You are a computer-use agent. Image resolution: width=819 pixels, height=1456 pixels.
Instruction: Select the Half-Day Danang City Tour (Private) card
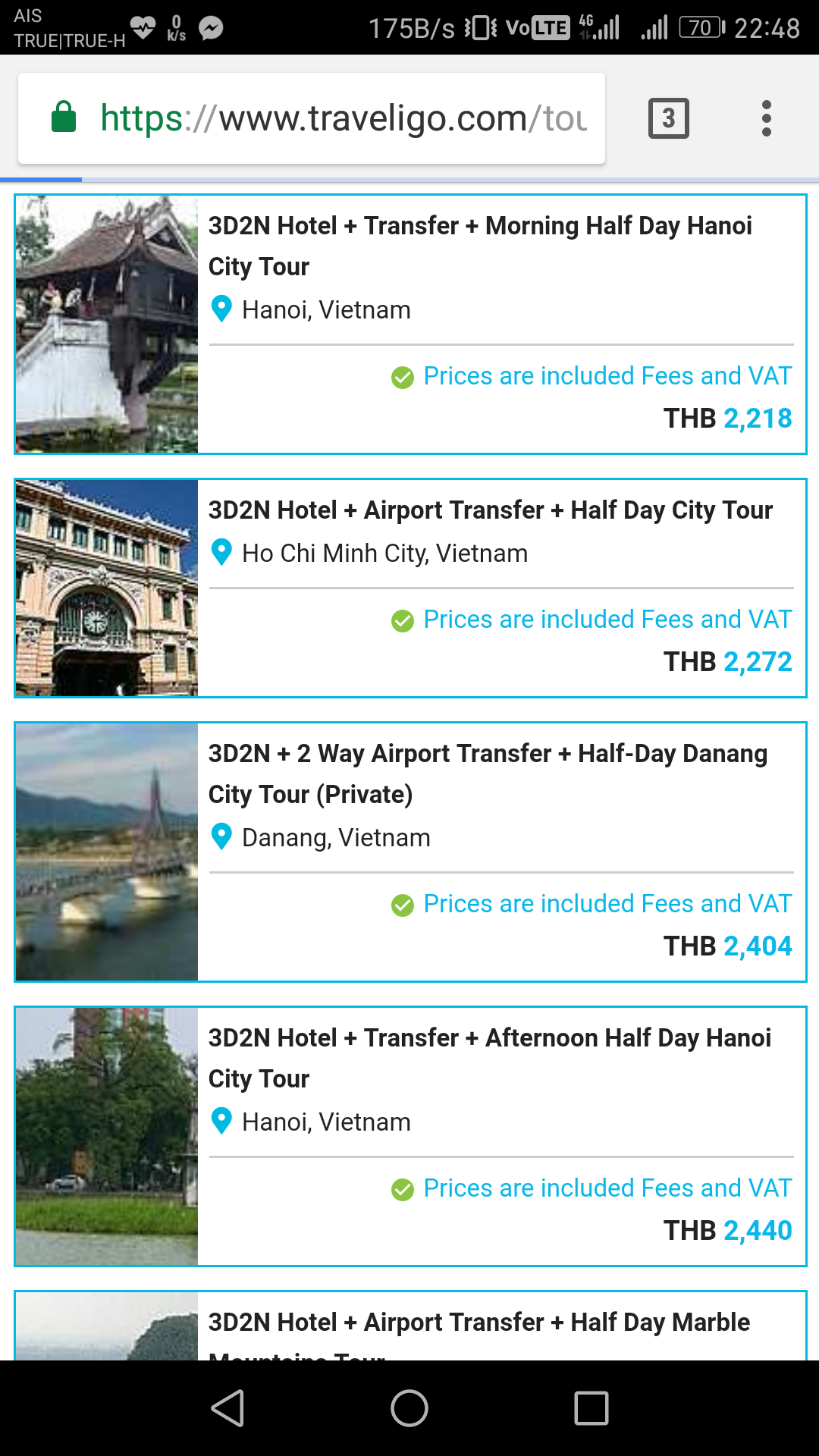tap(410, 852)
